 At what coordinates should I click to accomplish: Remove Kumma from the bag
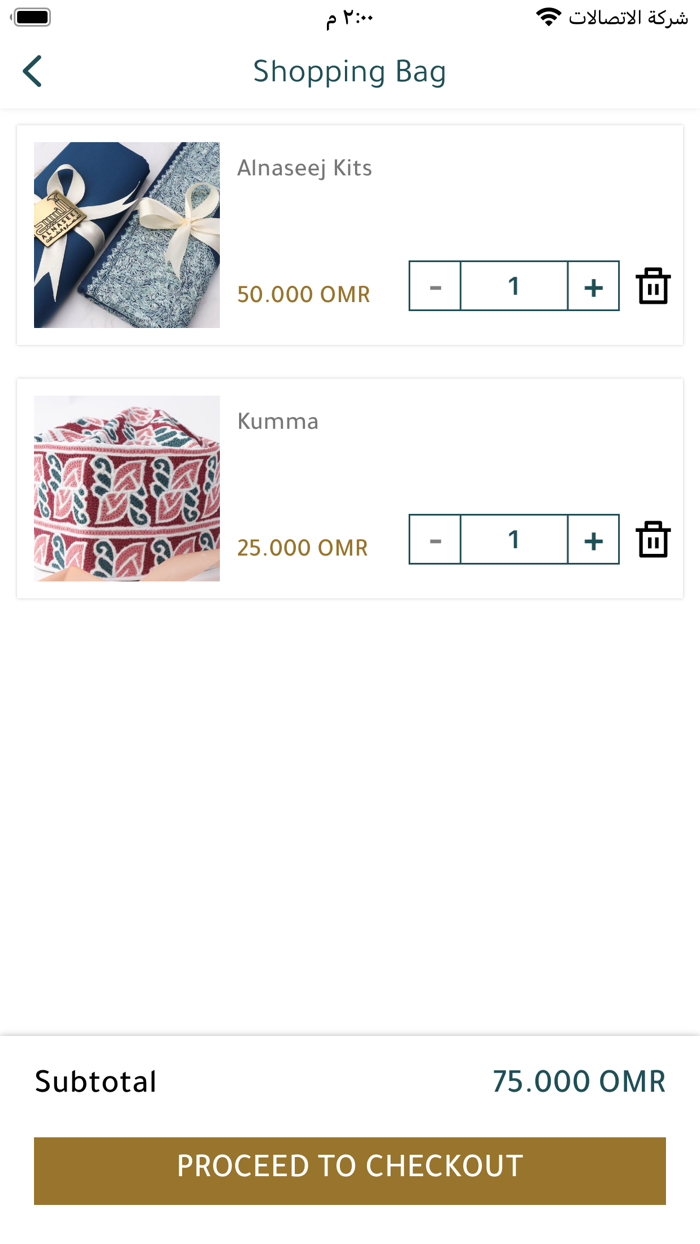click(x=653, y=539)
